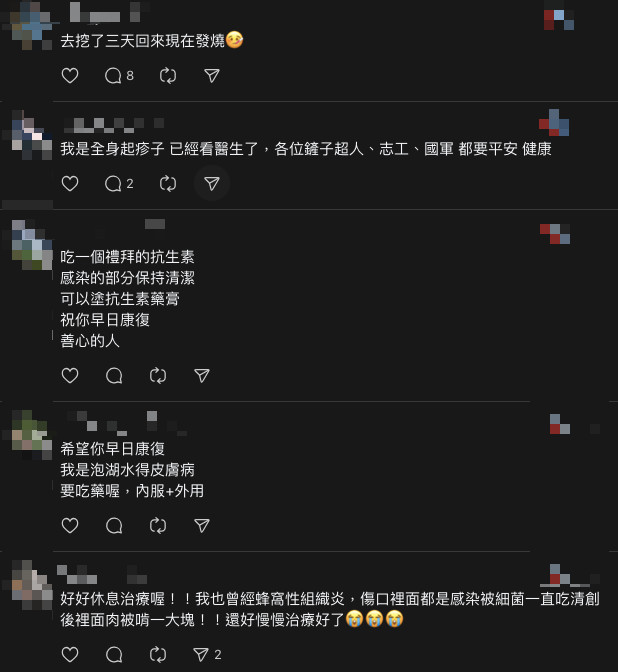Share the 全身起疹子 comment
Image resolution: width=618 pixels, height=672 pixels.
(x=212, y=184)
